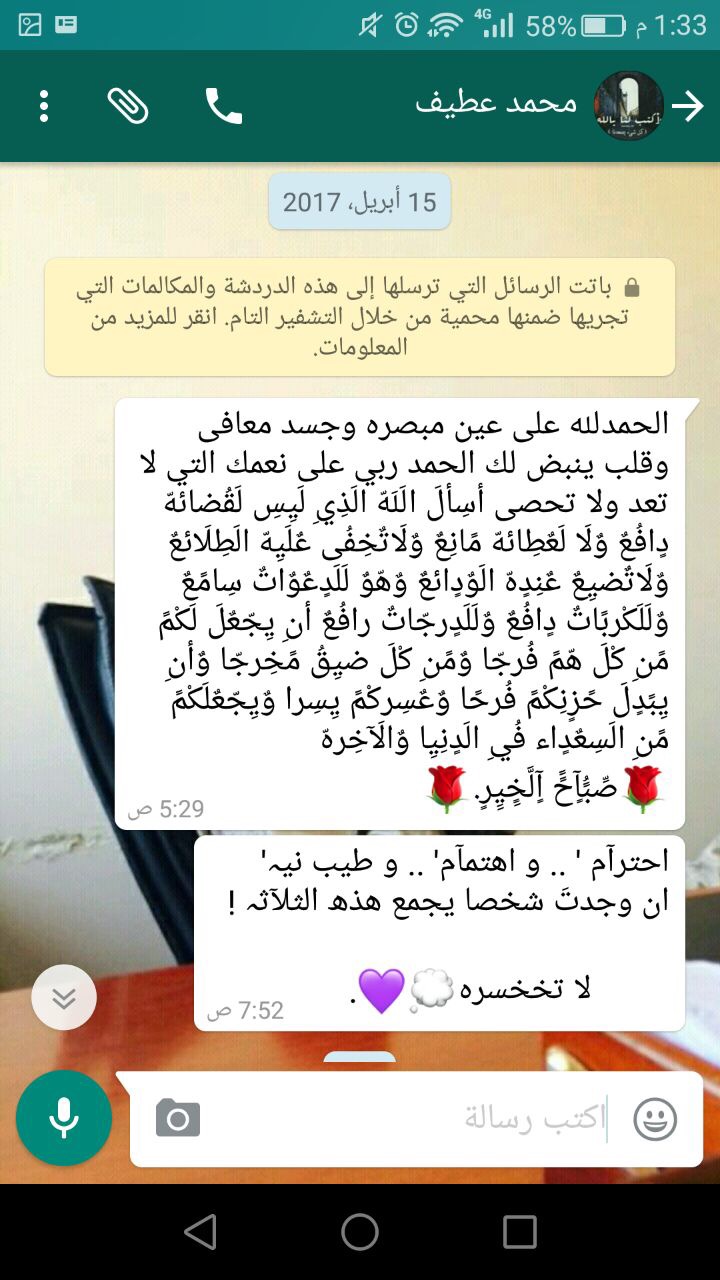This screenshot has width=720, height=1280.
Task: Open محمد عطيف contact info
Action: (x=496, y=104)
